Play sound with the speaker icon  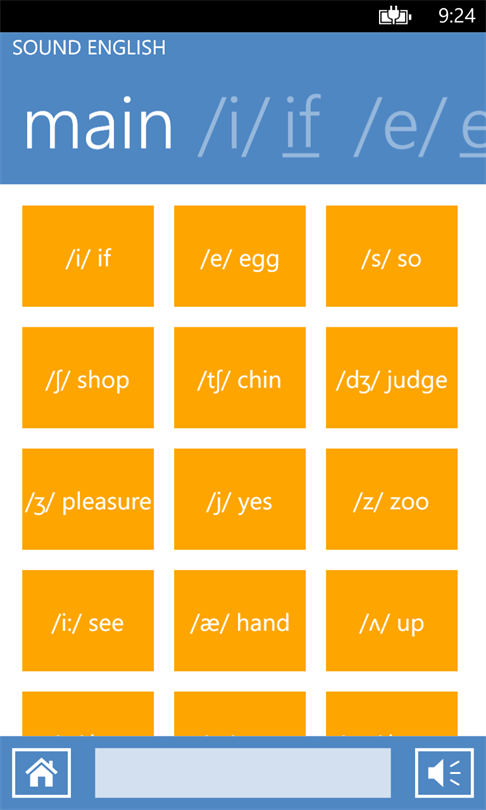point(444,773)
